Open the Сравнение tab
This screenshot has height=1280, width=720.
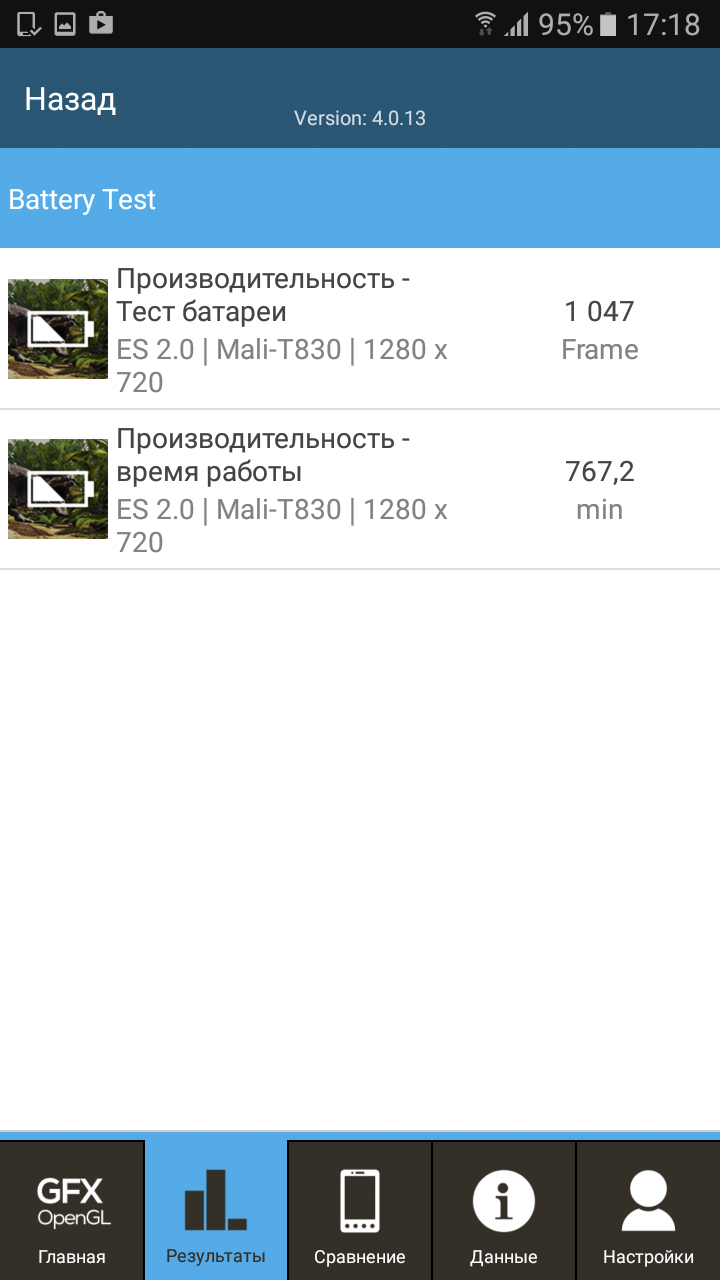click(x=360, y=1211)
